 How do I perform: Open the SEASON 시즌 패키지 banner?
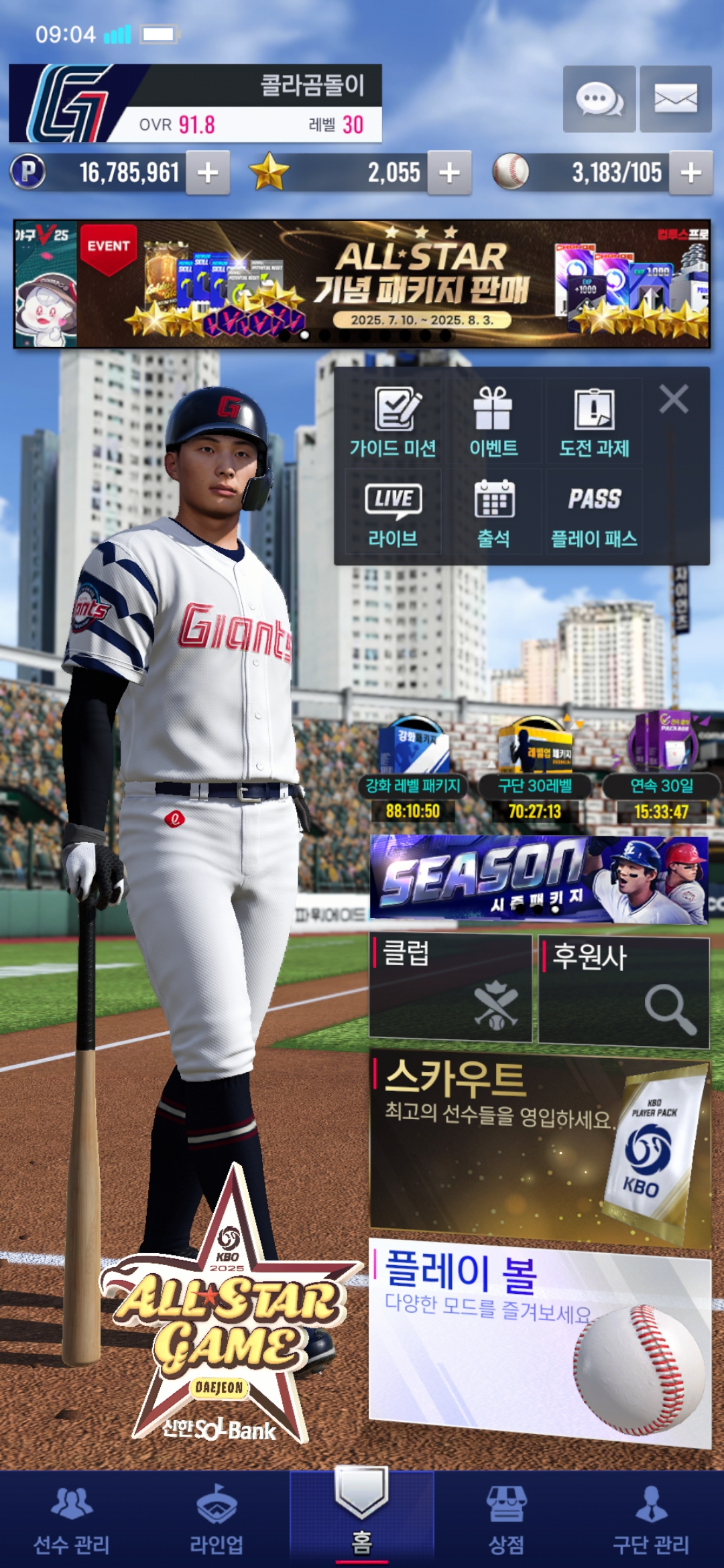coord(538,879)
